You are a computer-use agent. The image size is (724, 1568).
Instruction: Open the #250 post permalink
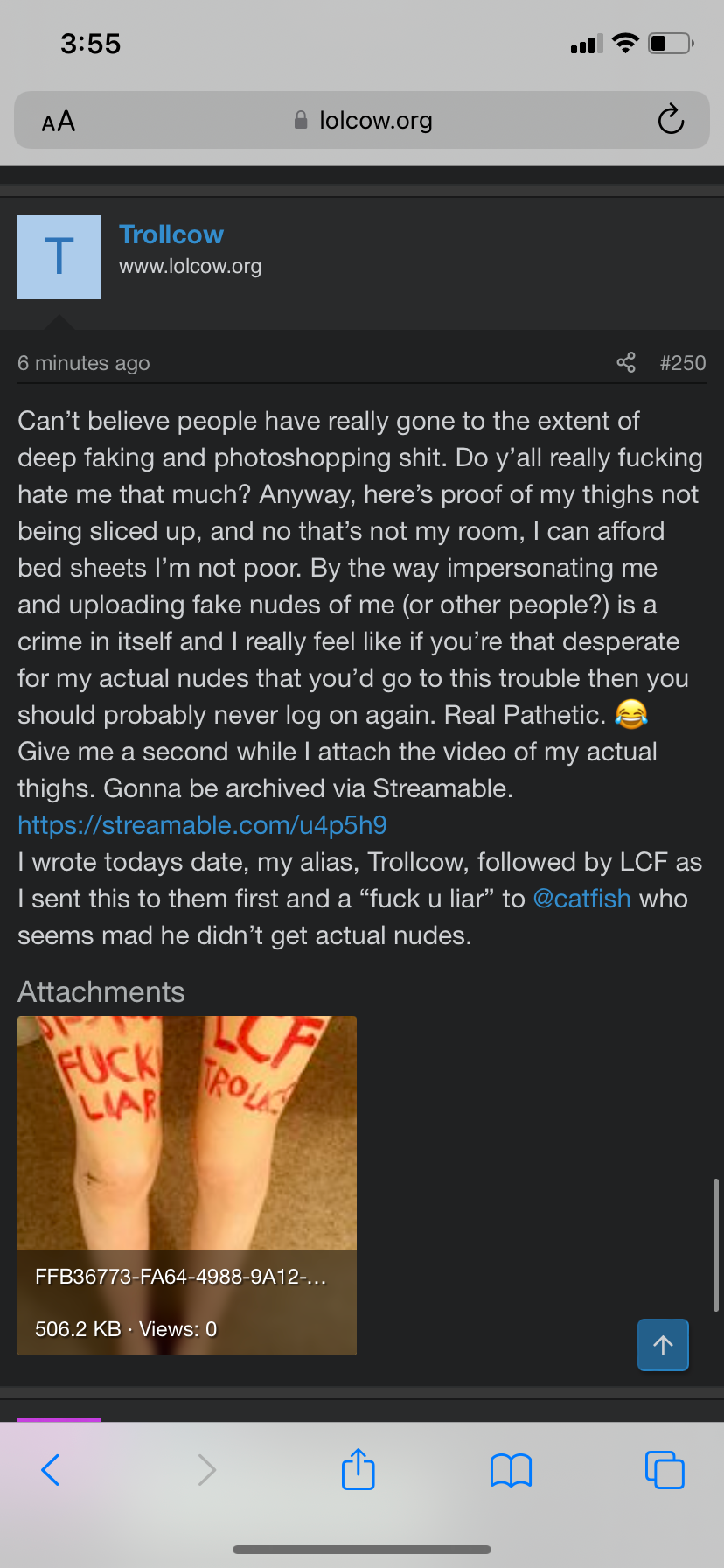(683, 363)
